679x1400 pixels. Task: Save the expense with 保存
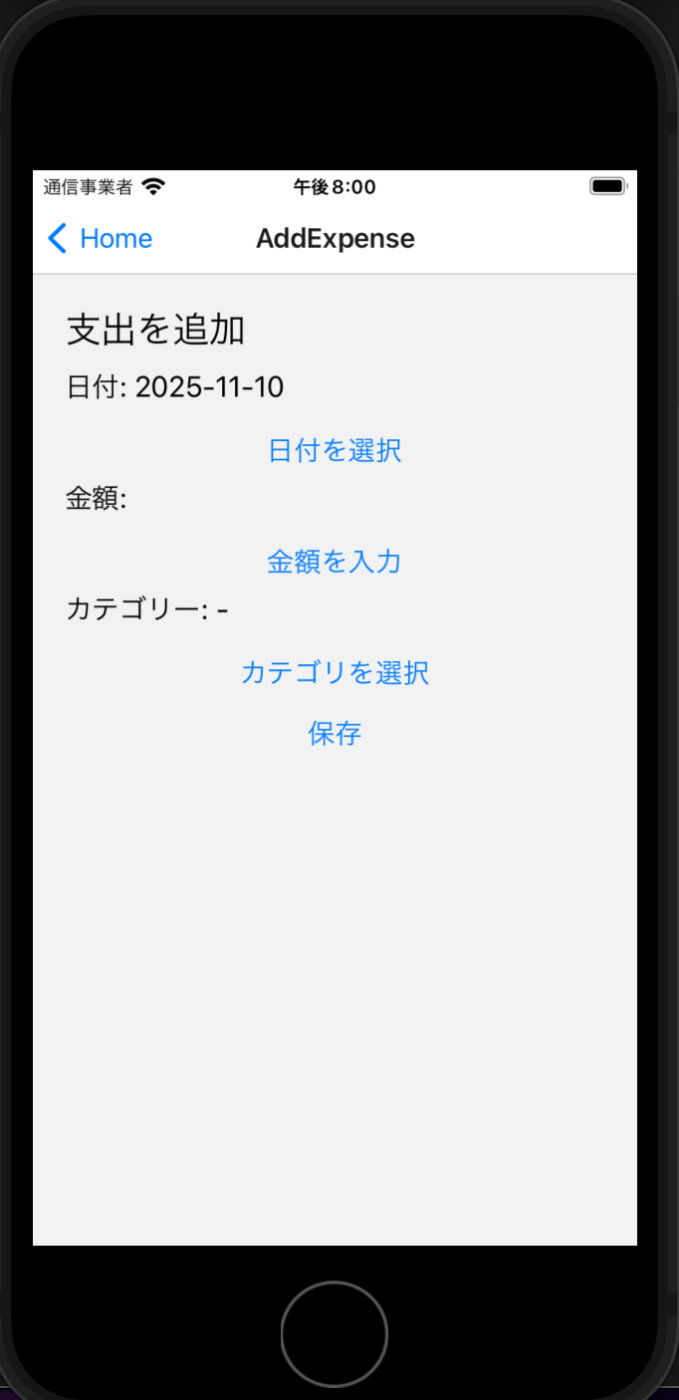tap(335, 734)
